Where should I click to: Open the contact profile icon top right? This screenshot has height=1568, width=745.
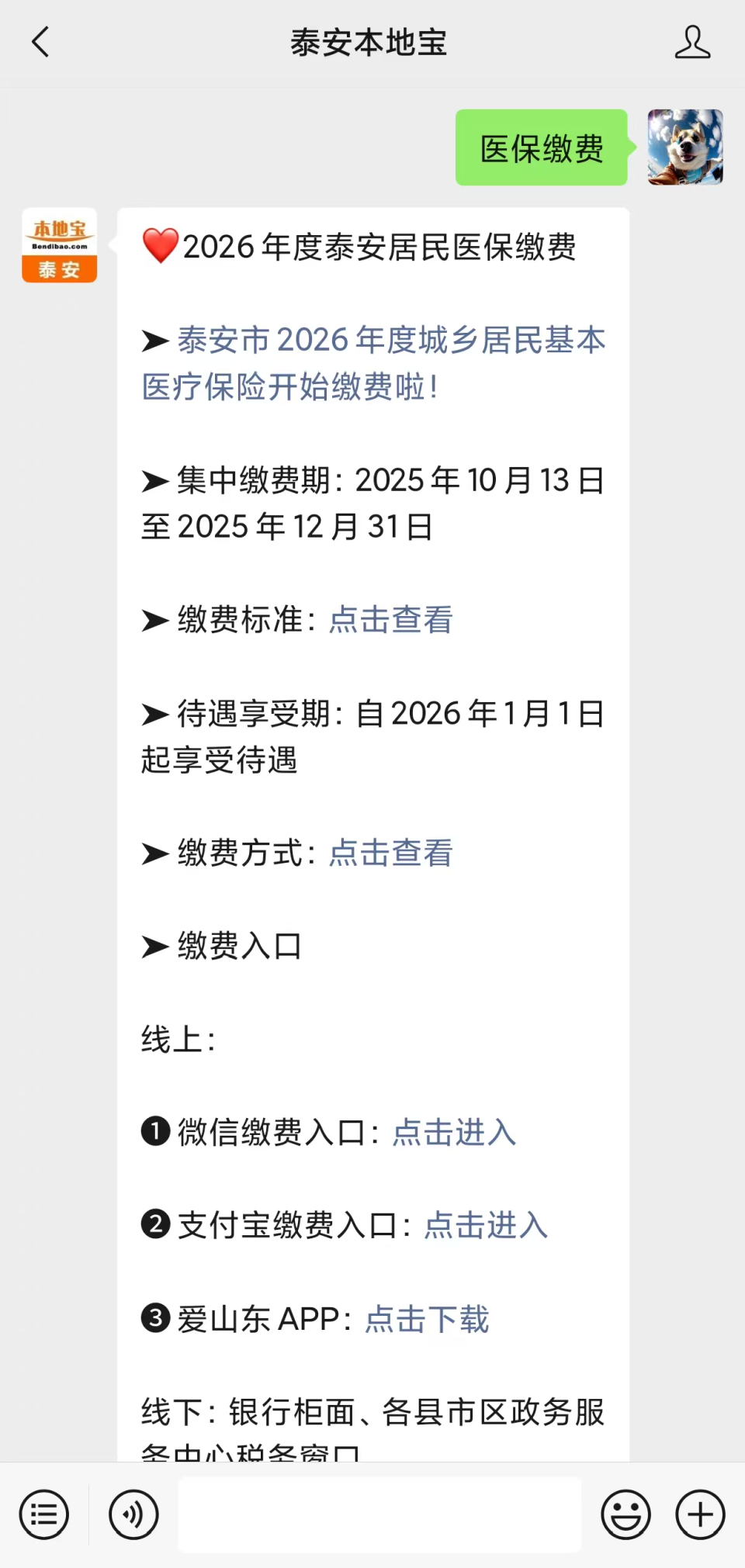pyautogui.click(x=695, y=43)
